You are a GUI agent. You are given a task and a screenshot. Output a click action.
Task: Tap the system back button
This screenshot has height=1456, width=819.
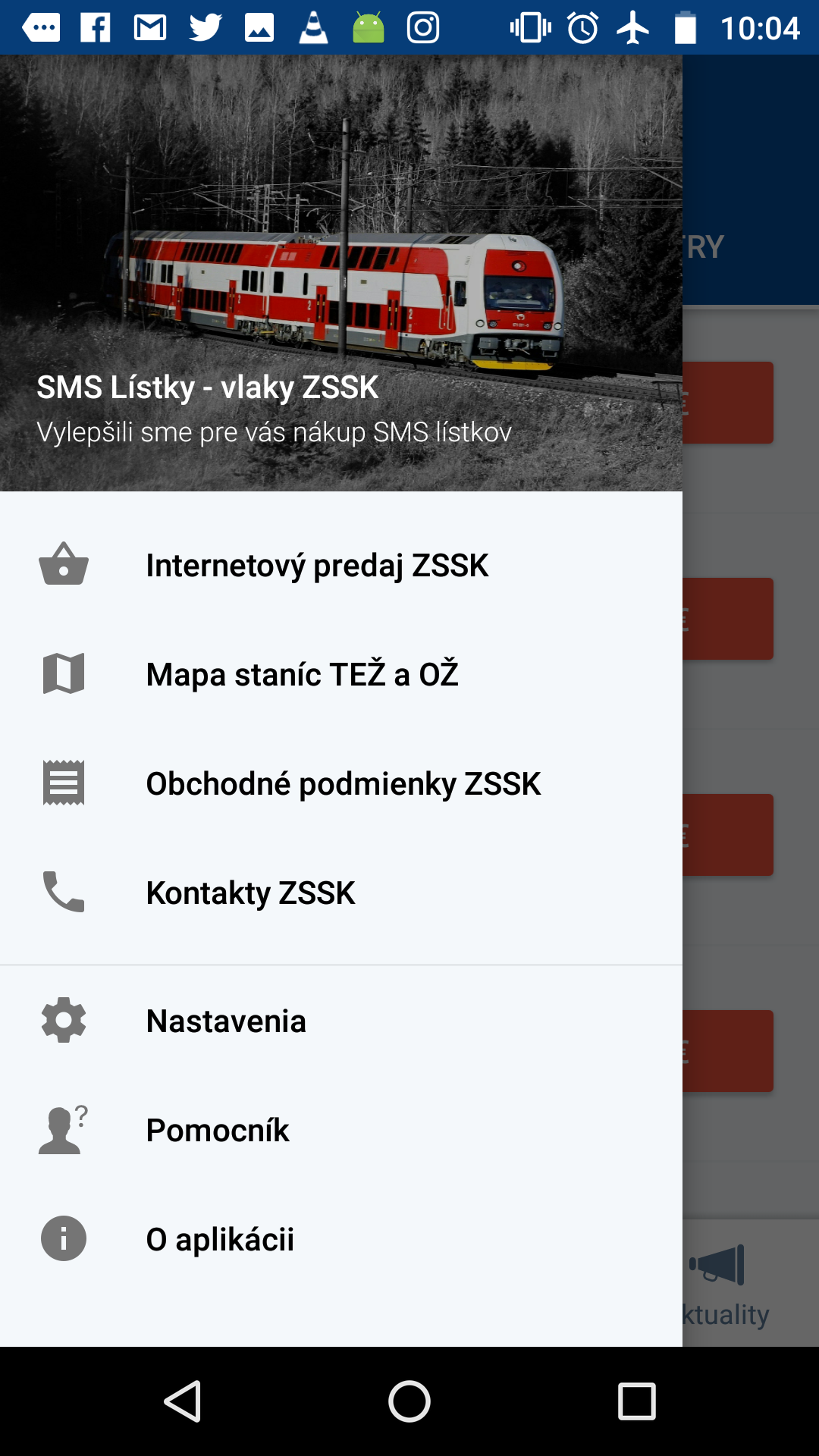(x=182, y=1401)
